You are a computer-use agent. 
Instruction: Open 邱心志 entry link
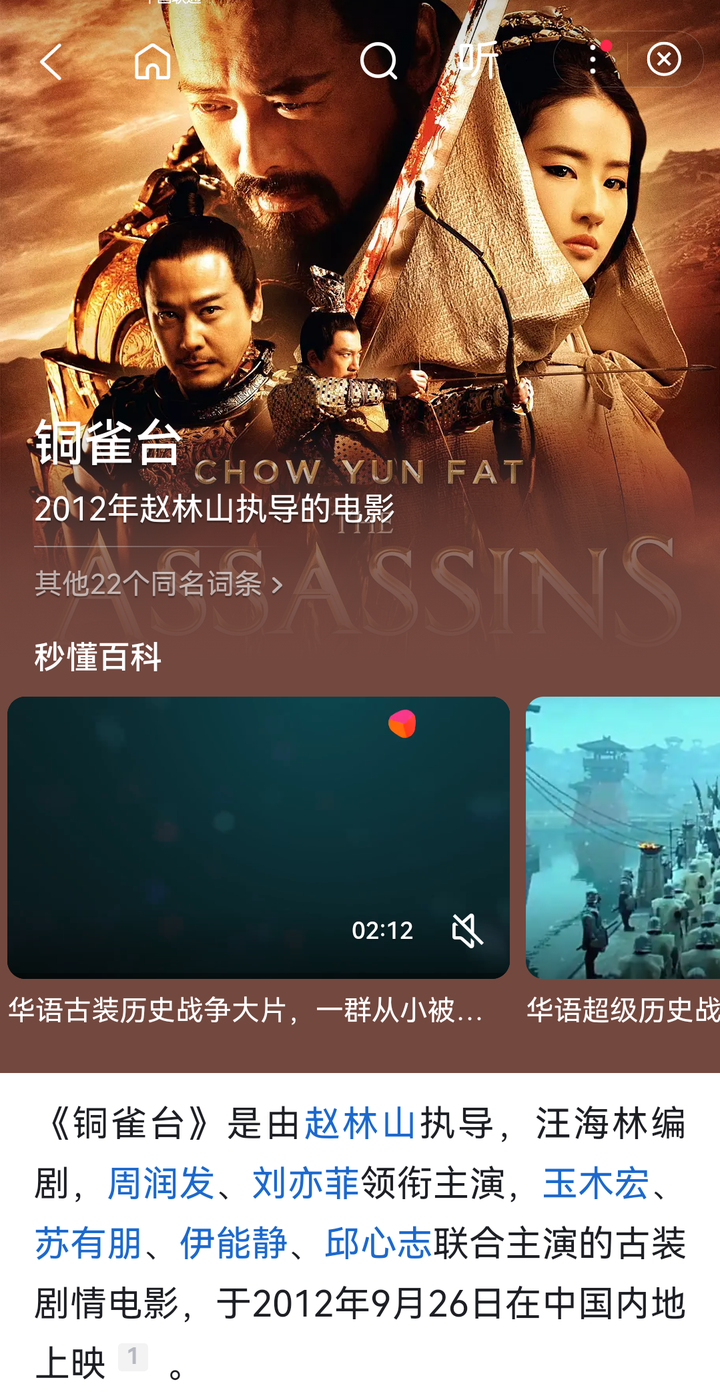[x=378, y=1244]
